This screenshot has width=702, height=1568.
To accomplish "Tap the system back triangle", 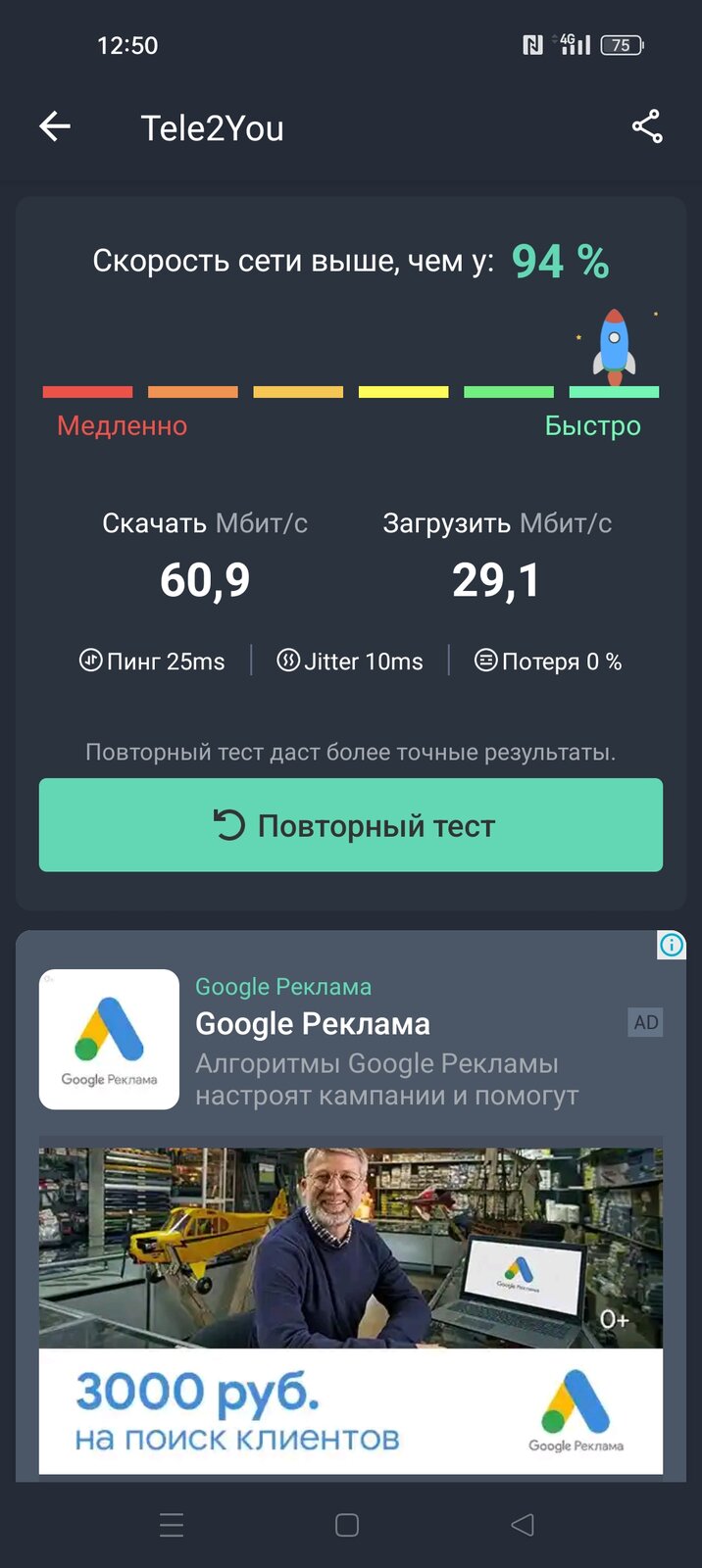I will click(523, 1524).
